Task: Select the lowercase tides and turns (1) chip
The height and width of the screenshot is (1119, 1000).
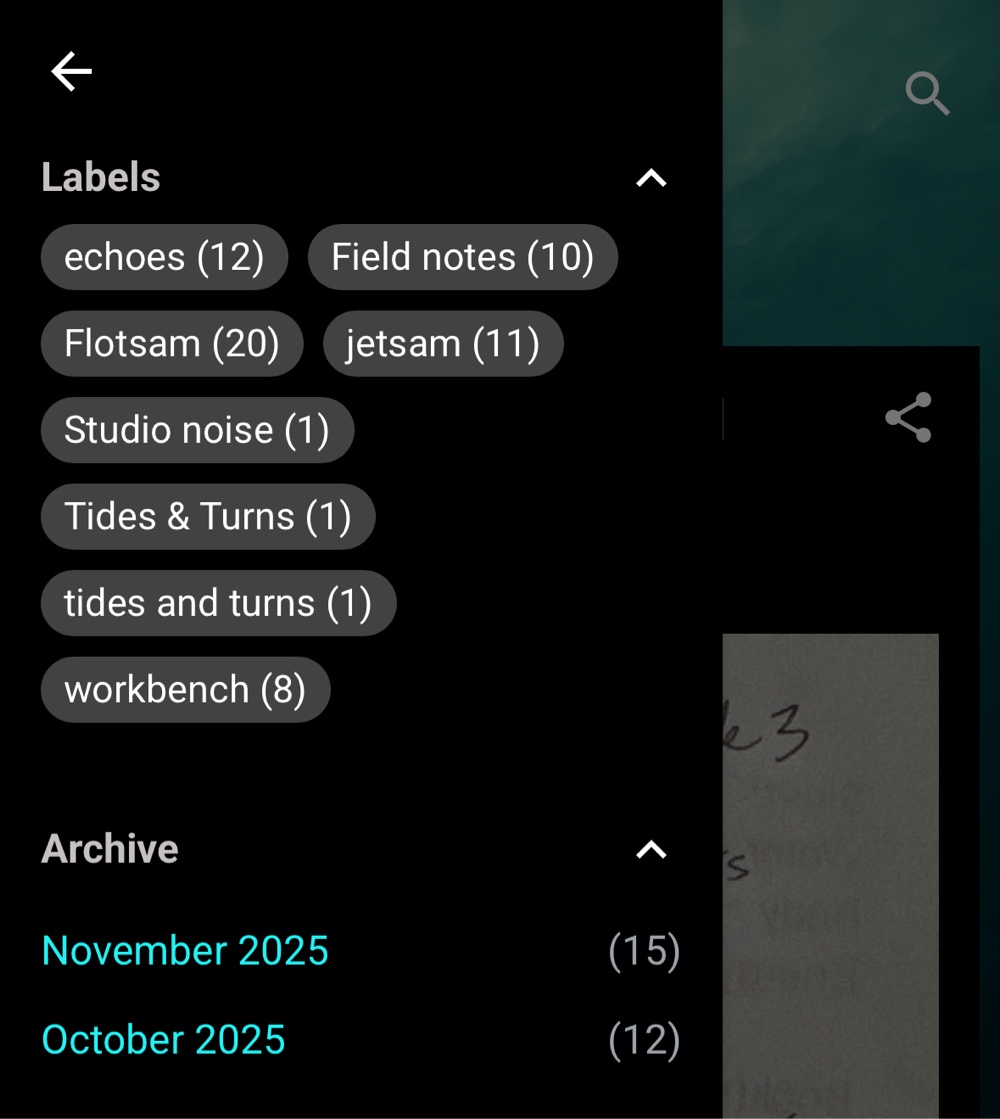Action: (218, 603)
